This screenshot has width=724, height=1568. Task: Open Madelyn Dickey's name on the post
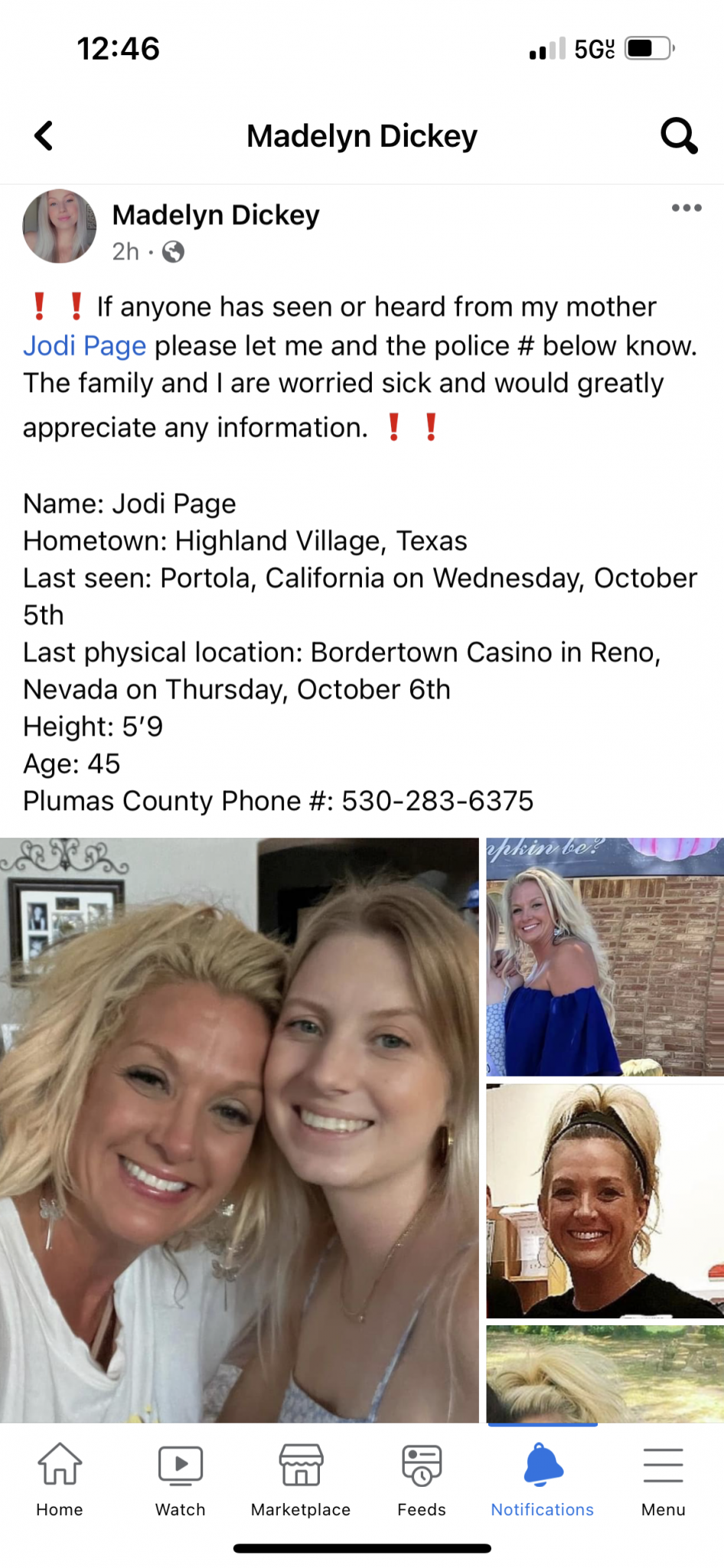pyautogui.click(x=216, y=215)
